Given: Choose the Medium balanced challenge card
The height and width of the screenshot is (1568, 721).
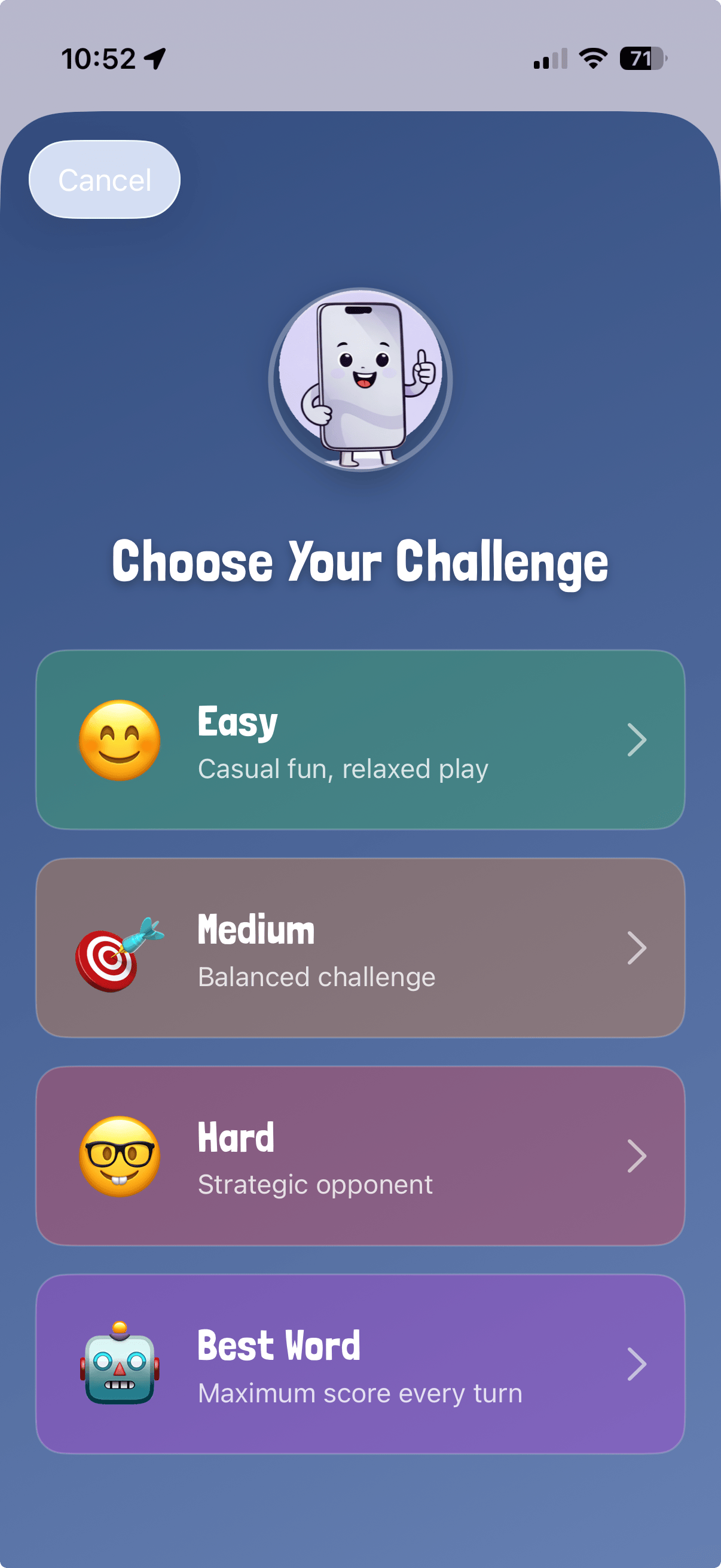Looking at the screenshot, I should point(360,947).
